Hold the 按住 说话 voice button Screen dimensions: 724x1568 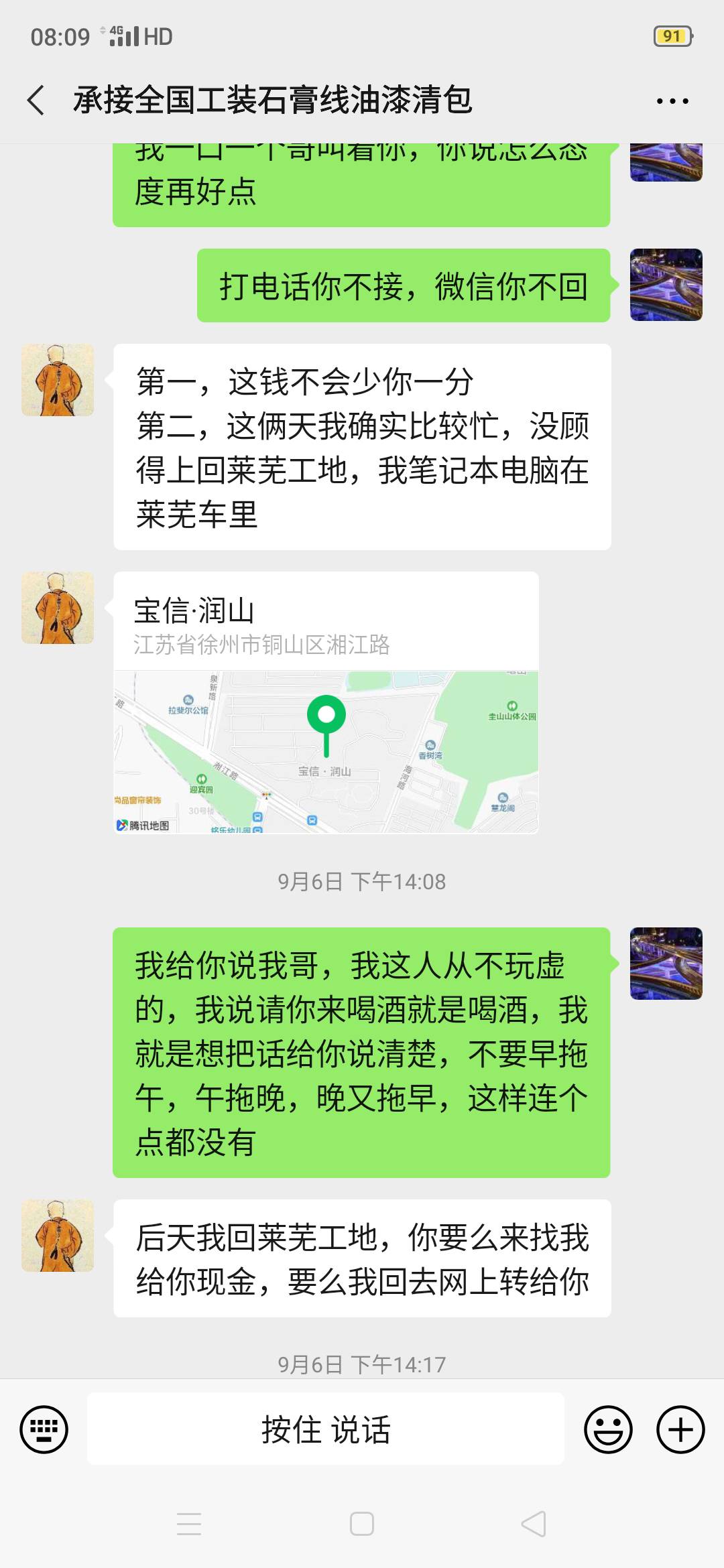pyautogui.click(x=326, y=1429)
